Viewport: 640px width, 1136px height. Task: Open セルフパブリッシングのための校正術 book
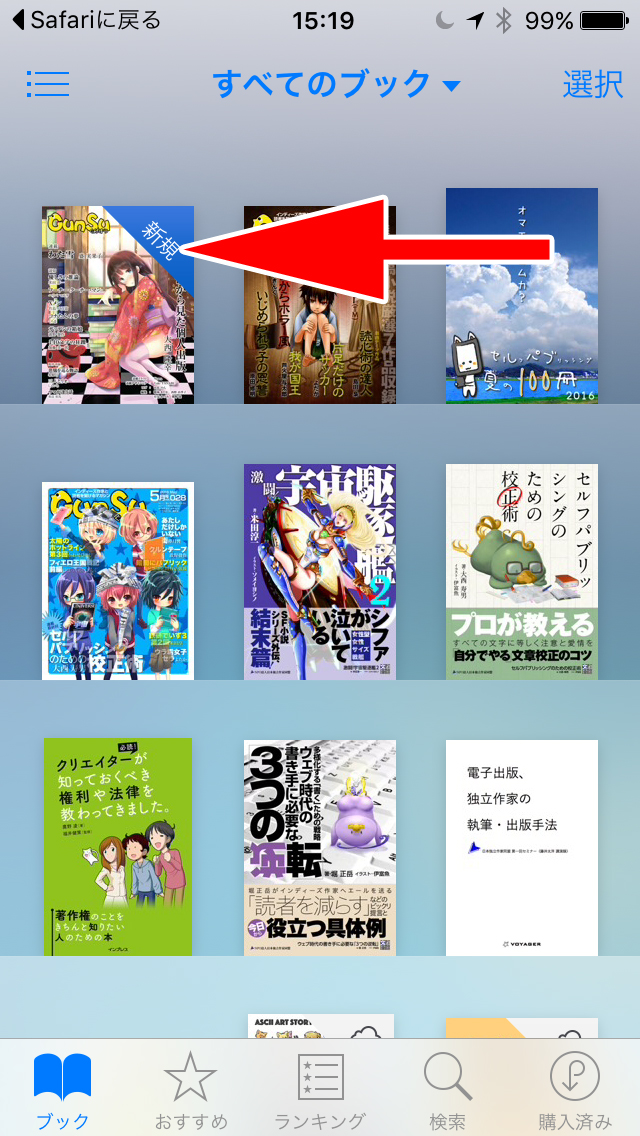coord(522,572)
